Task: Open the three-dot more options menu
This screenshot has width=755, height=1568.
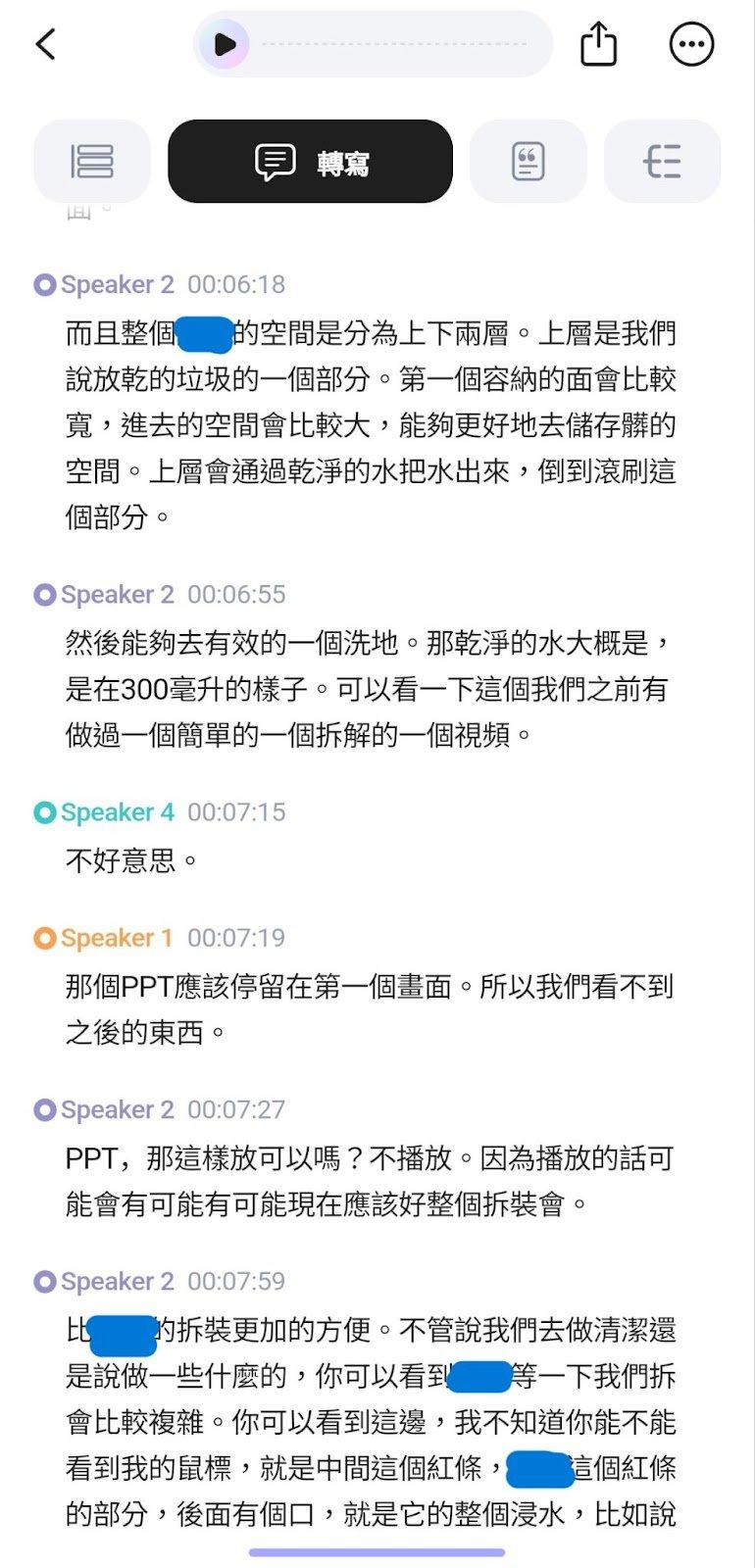Action: tap(692, 43)
